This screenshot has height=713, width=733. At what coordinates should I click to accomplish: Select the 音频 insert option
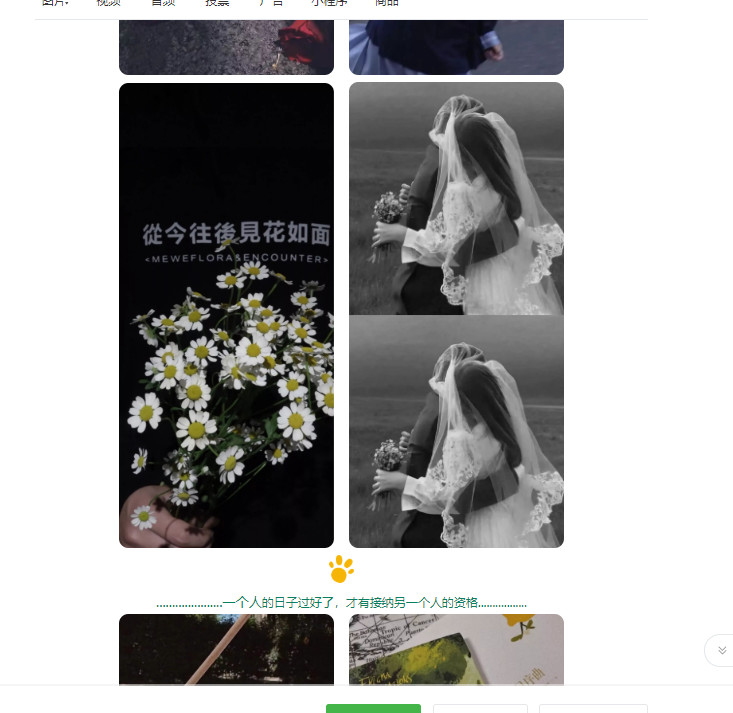pos(163,3)
